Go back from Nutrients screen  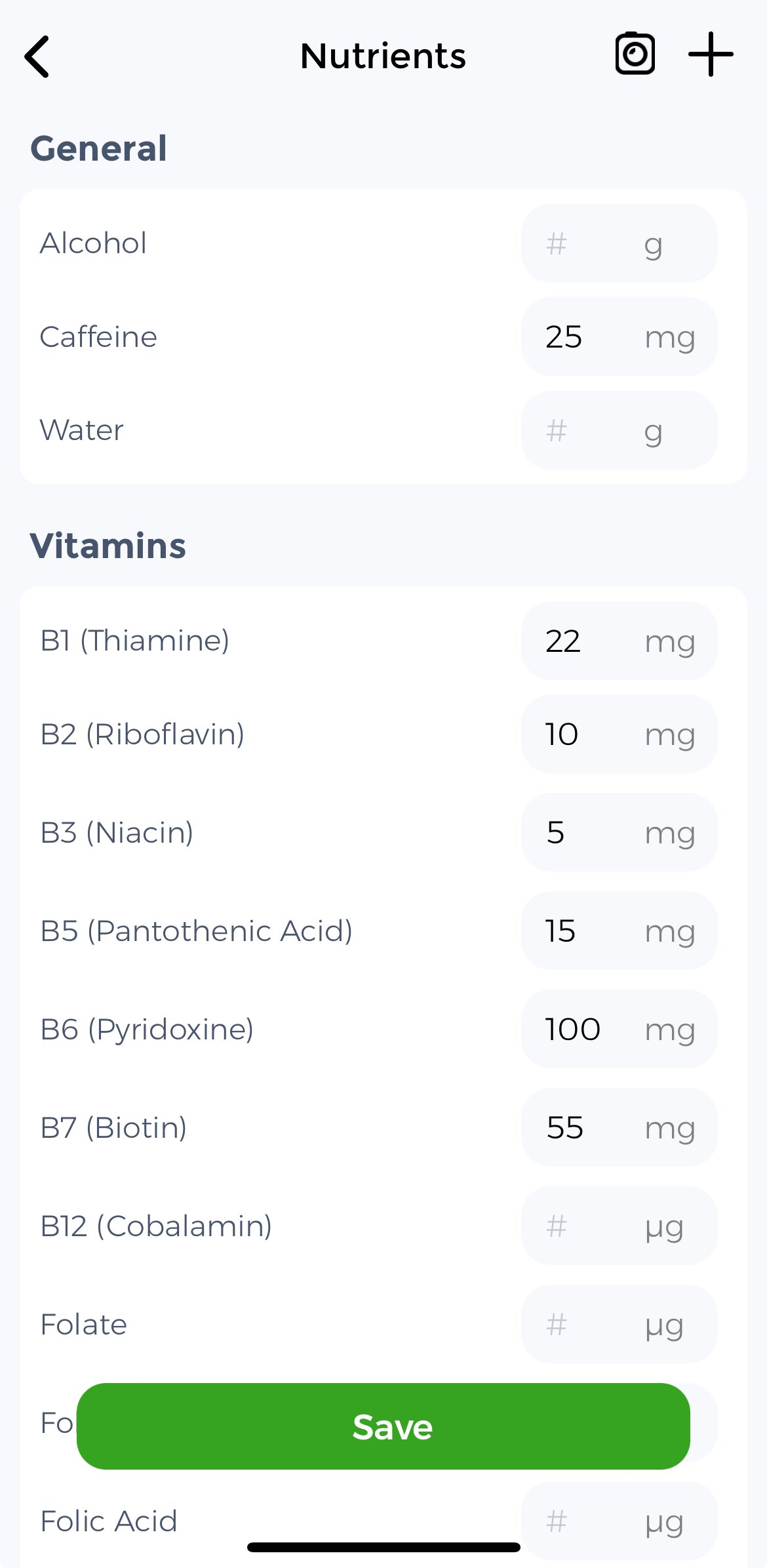37,56
